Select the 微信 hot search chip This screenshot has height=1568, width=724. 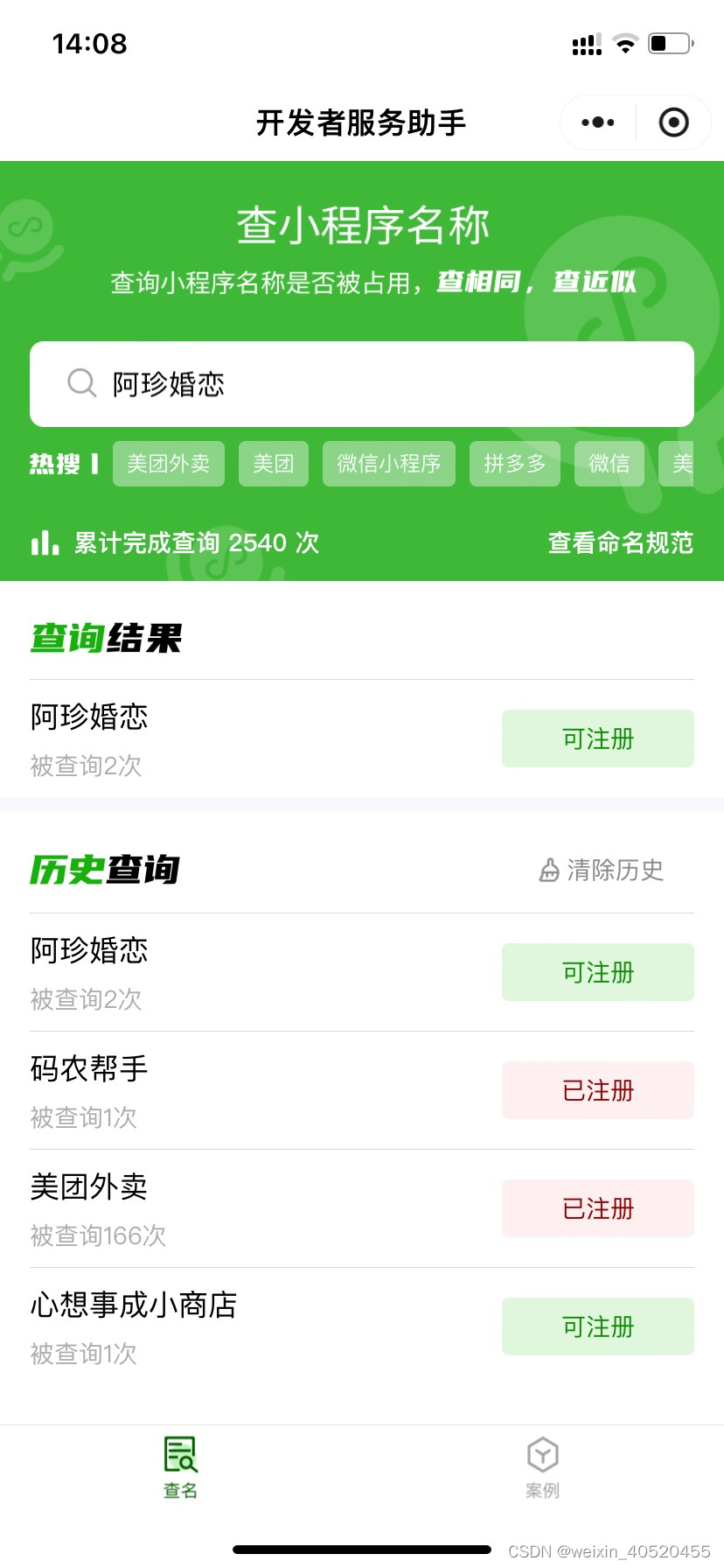609,464
